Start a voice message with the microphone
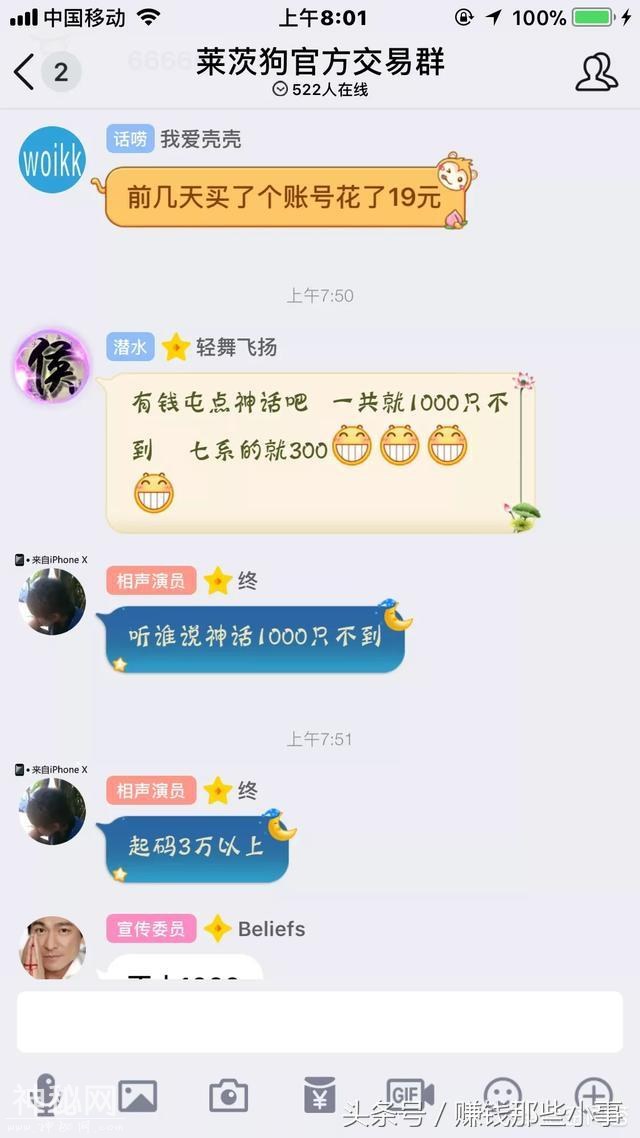 pyautogui.click(x=46, y=1096)
